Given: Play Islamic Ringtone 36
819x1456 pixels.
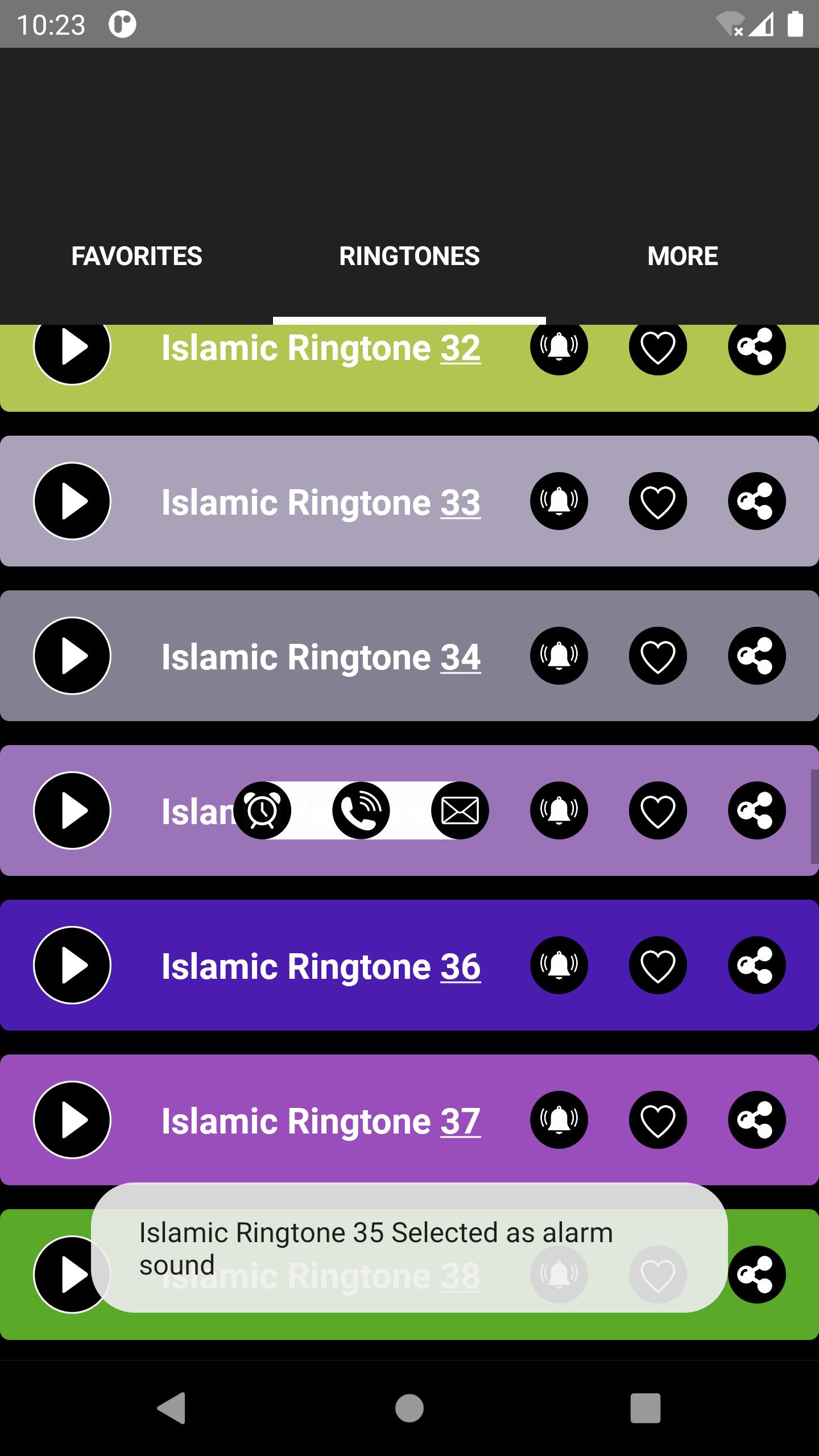Looking at the screenshot, I should [x=72, y=965].
